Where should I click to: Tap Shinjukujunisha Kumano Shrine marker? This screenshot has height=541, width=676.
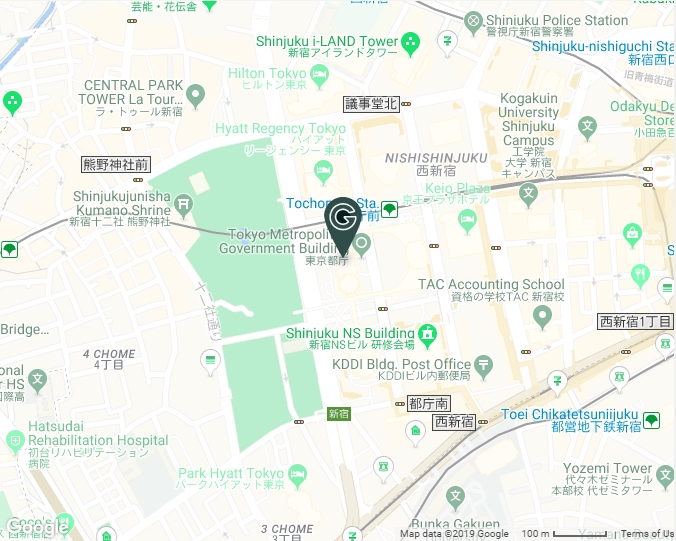pos(184,204)
